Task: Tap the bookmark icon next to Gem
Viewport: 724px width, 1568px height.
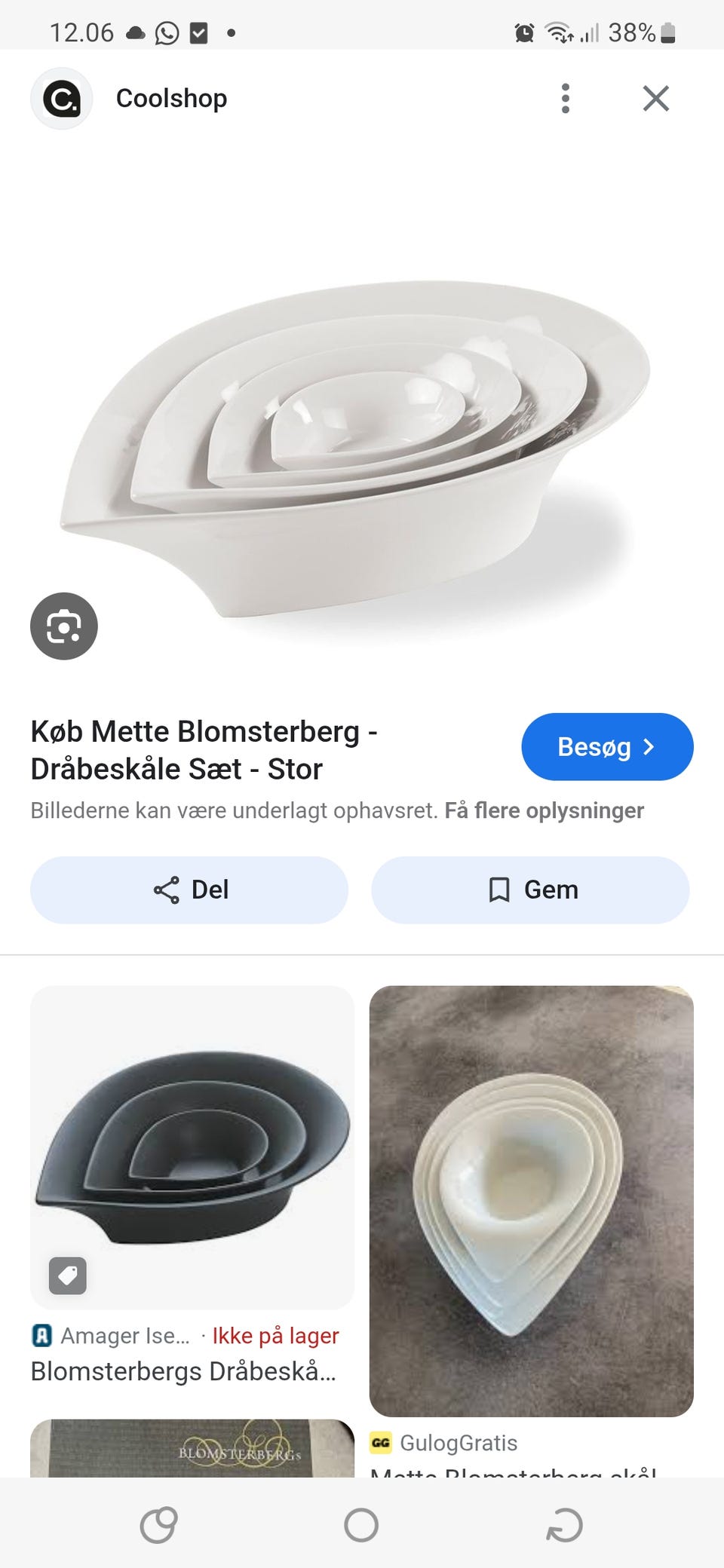Action: [x=499, y=890]
